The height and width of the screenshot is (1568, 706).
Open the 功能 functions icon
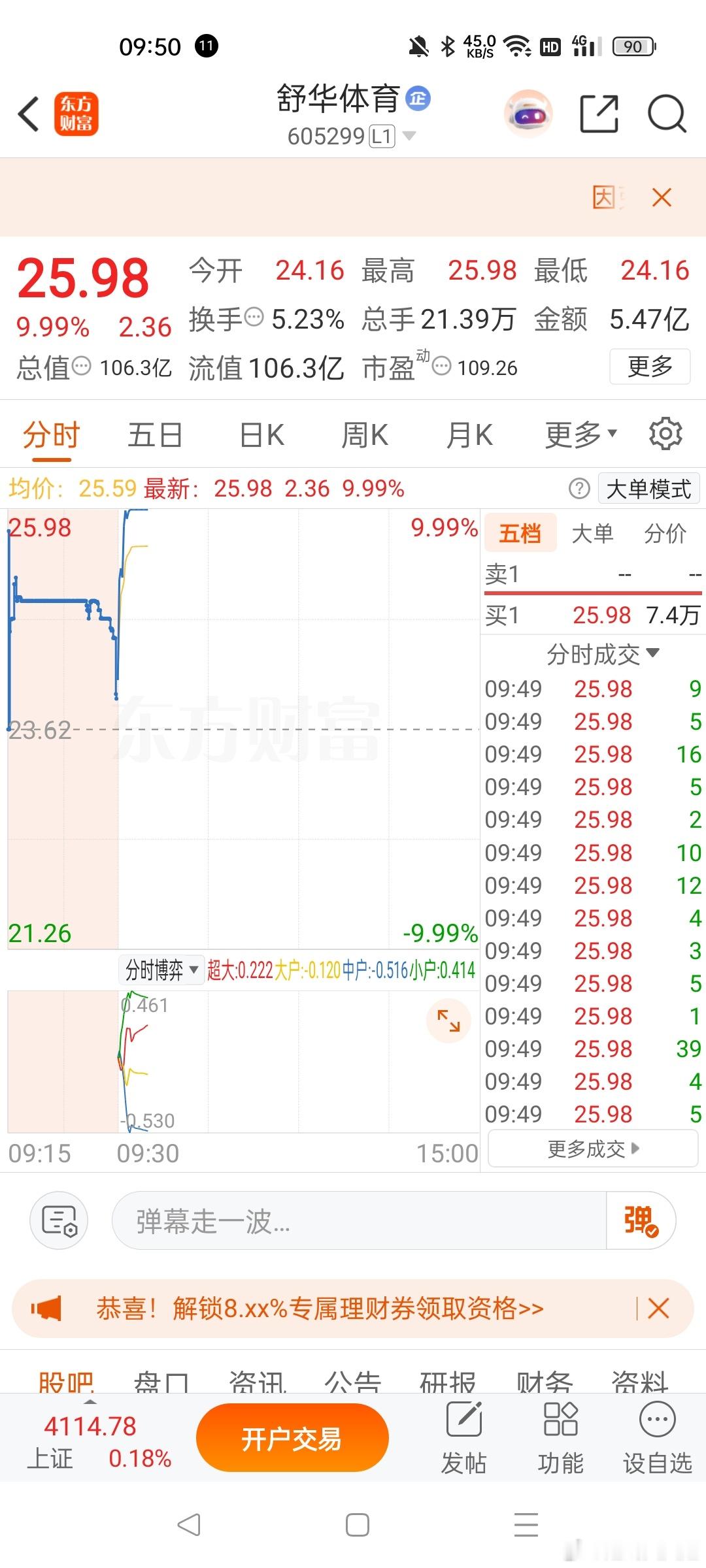tap(561, 1433)
